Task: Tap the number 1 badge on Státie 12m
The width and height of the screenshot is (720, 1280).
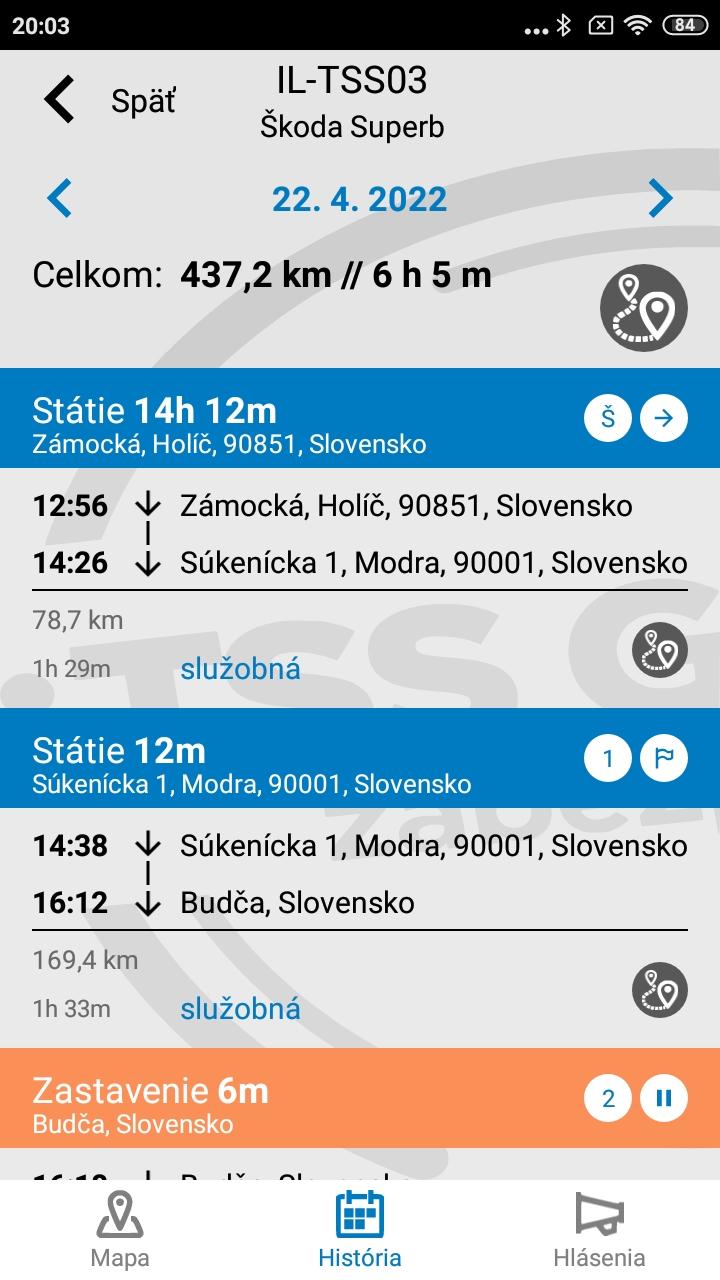Action: (x=608, y=759)
